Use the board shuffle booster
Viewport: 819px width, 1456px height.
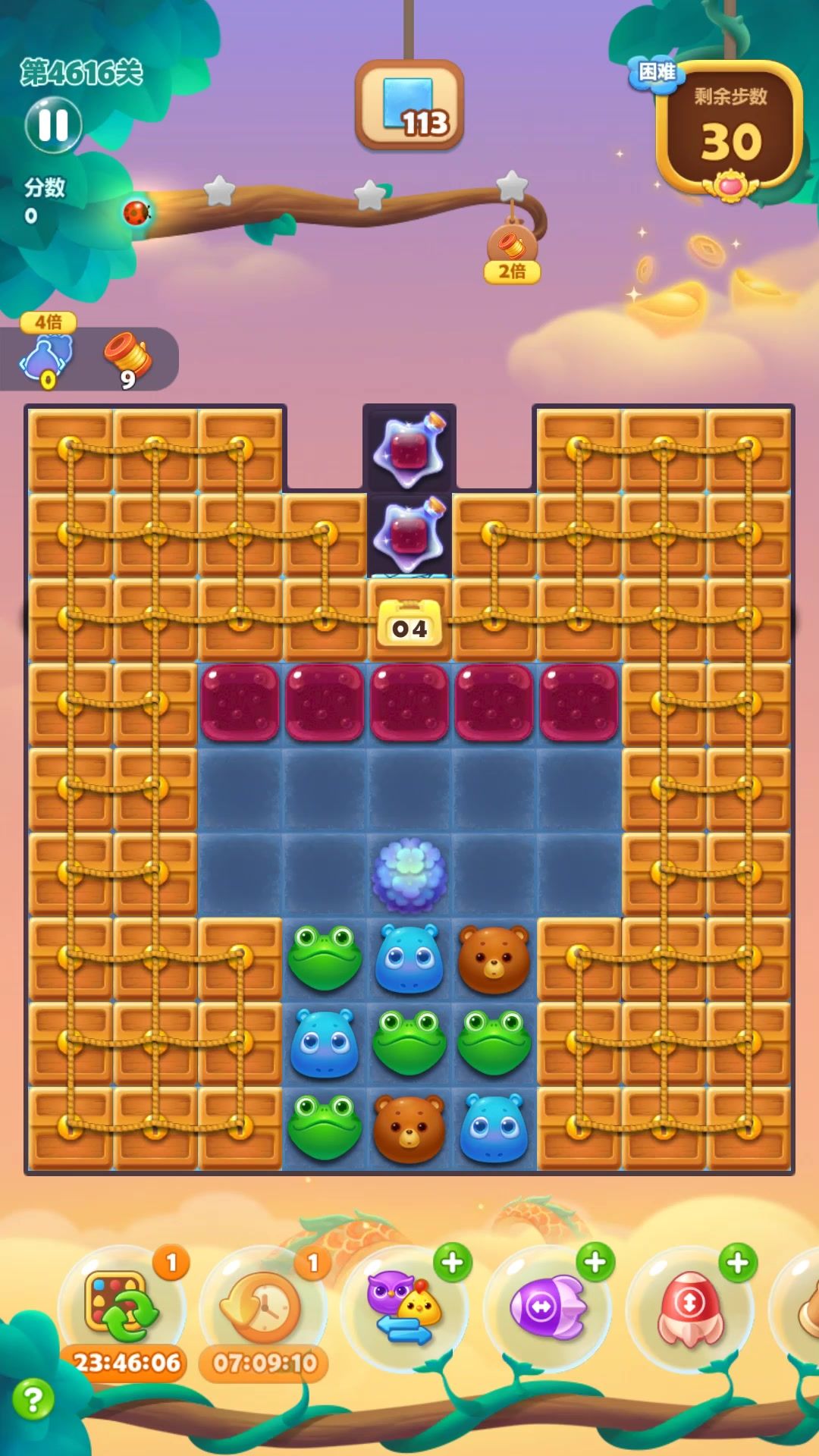(x=123, y=1306)
